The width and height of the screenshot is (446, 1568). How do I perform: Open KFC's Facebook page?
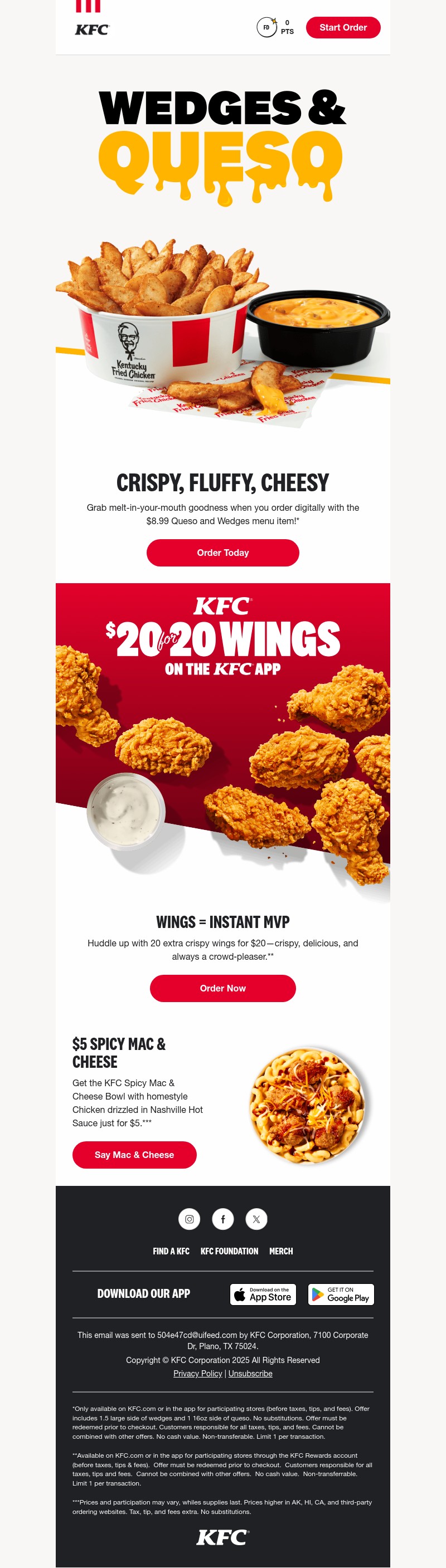pos(223,1219)
